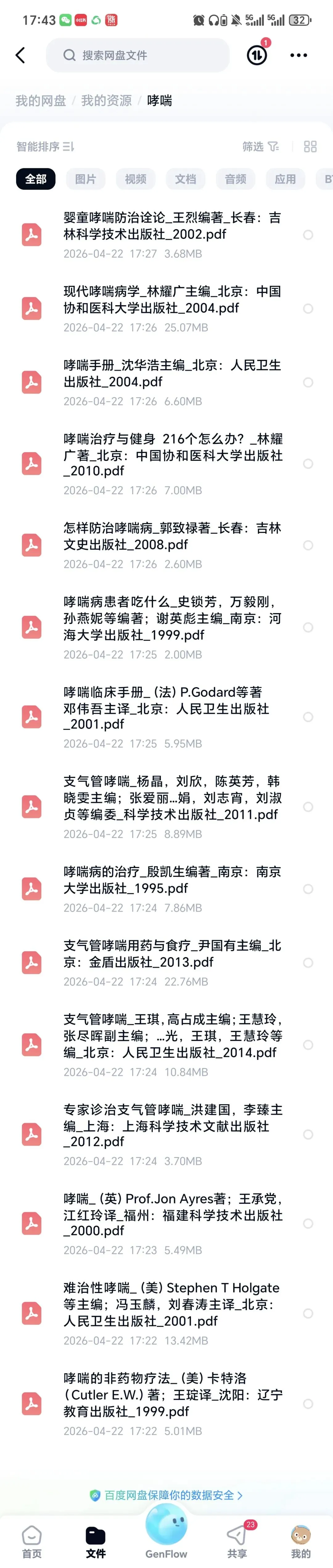Go back using the top-left arrow
Image resolution: width=333 pixels, height=1568 pixels.
point(20,55)
